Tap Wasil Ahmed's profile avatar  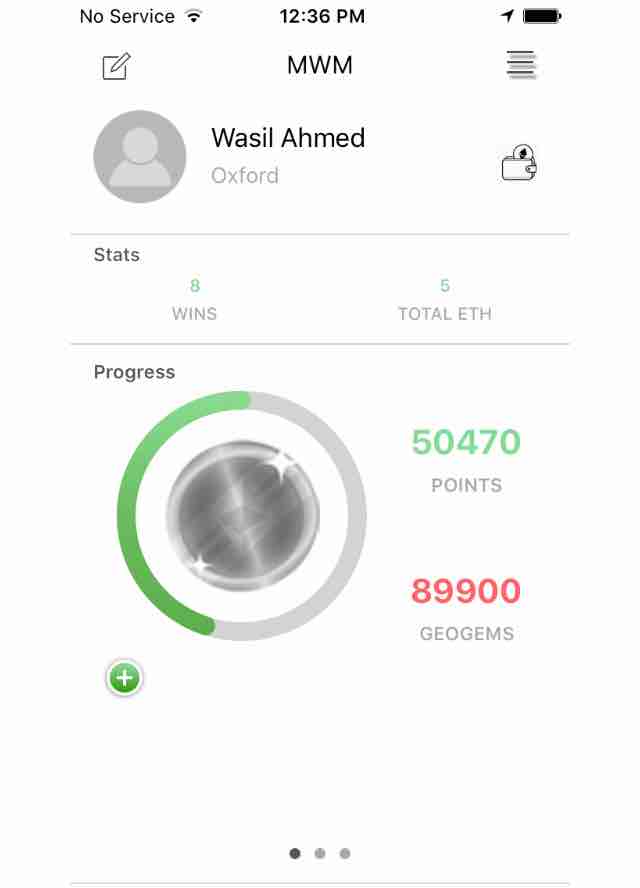click(x=140, y=157)
